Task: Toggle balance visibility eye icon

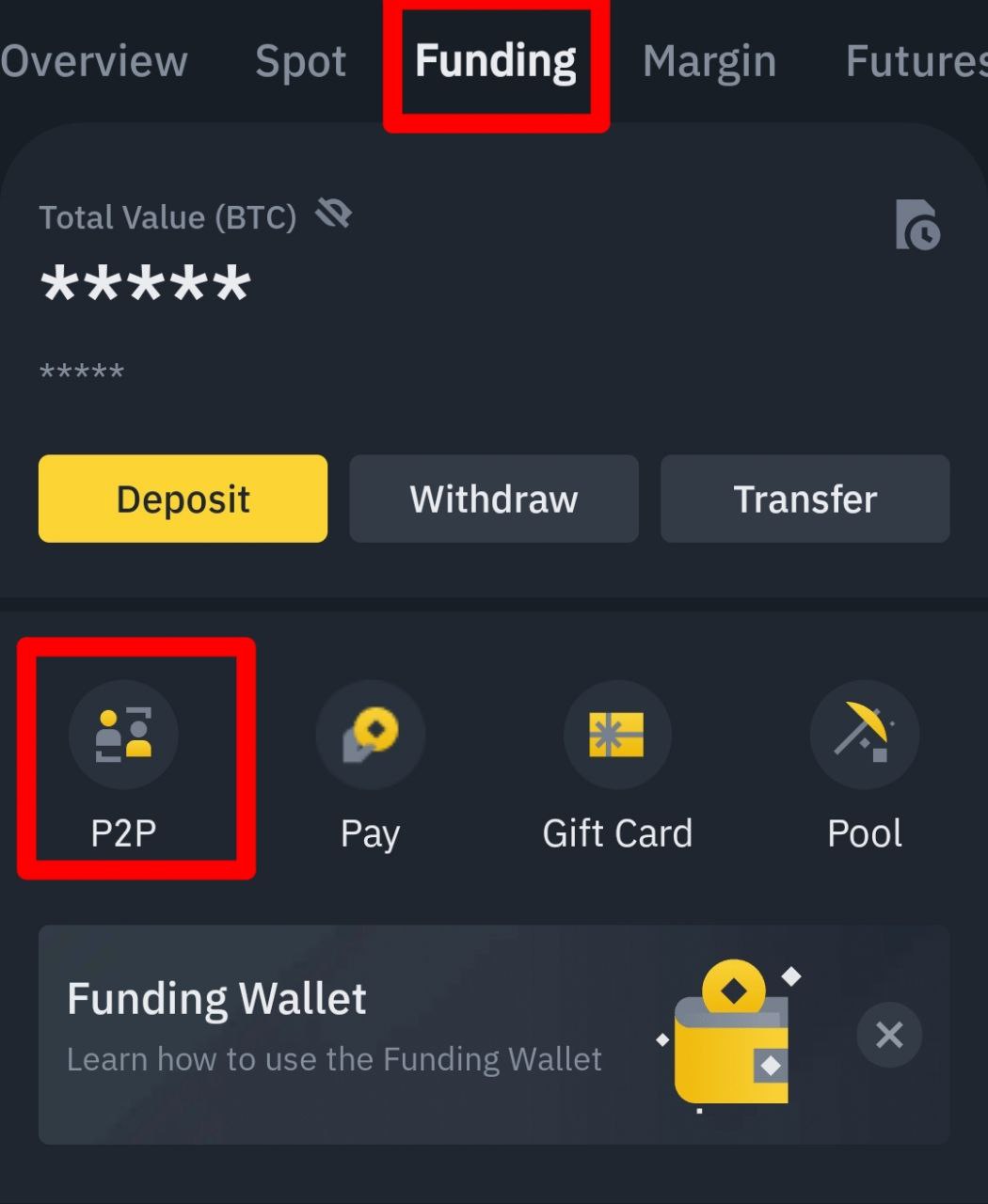Action: (x=333, y=214)
